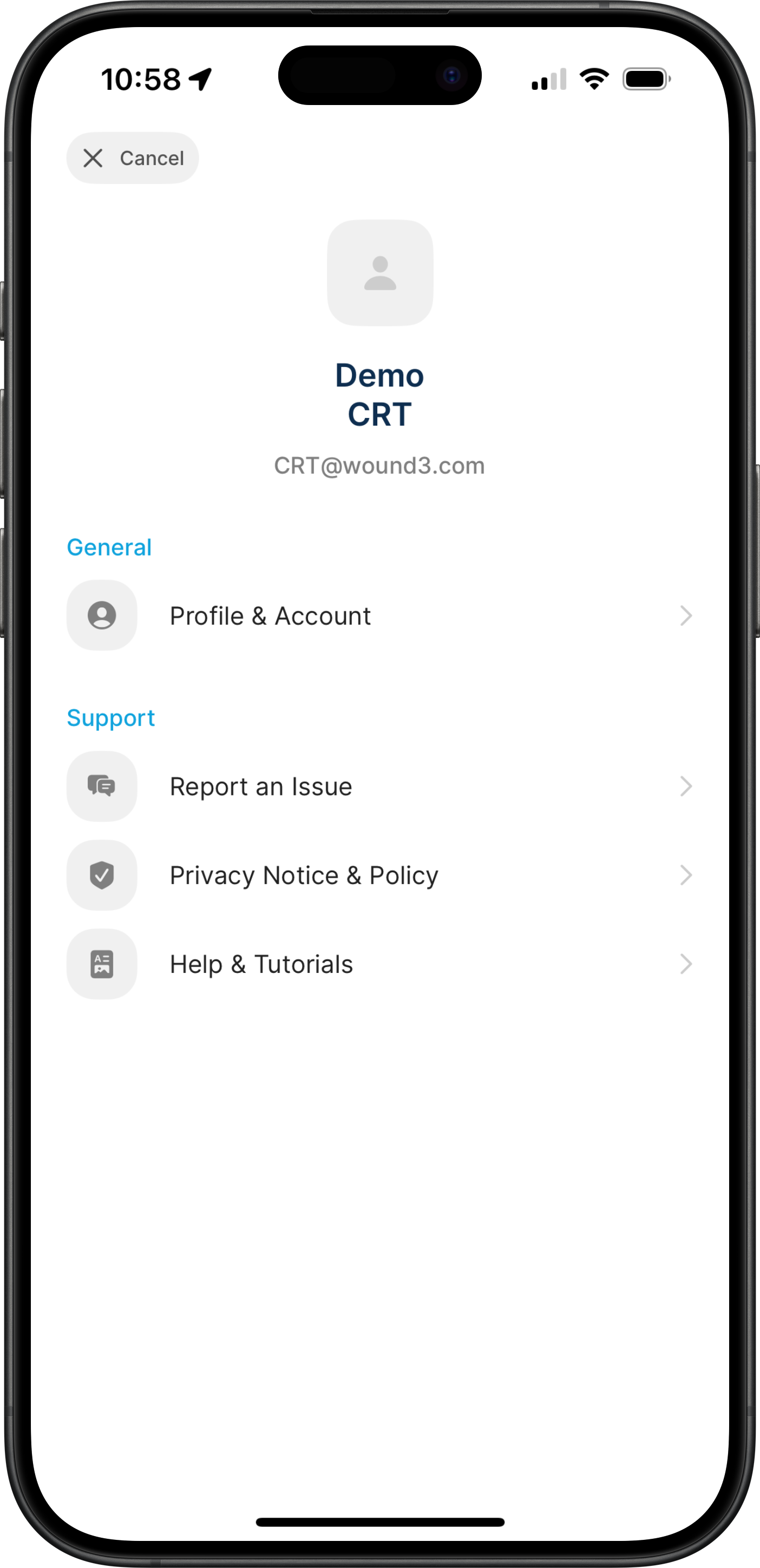Dismiss the screen with Cancel
This screenshot has width=760, height=1568.
click(x=133, y=158)
